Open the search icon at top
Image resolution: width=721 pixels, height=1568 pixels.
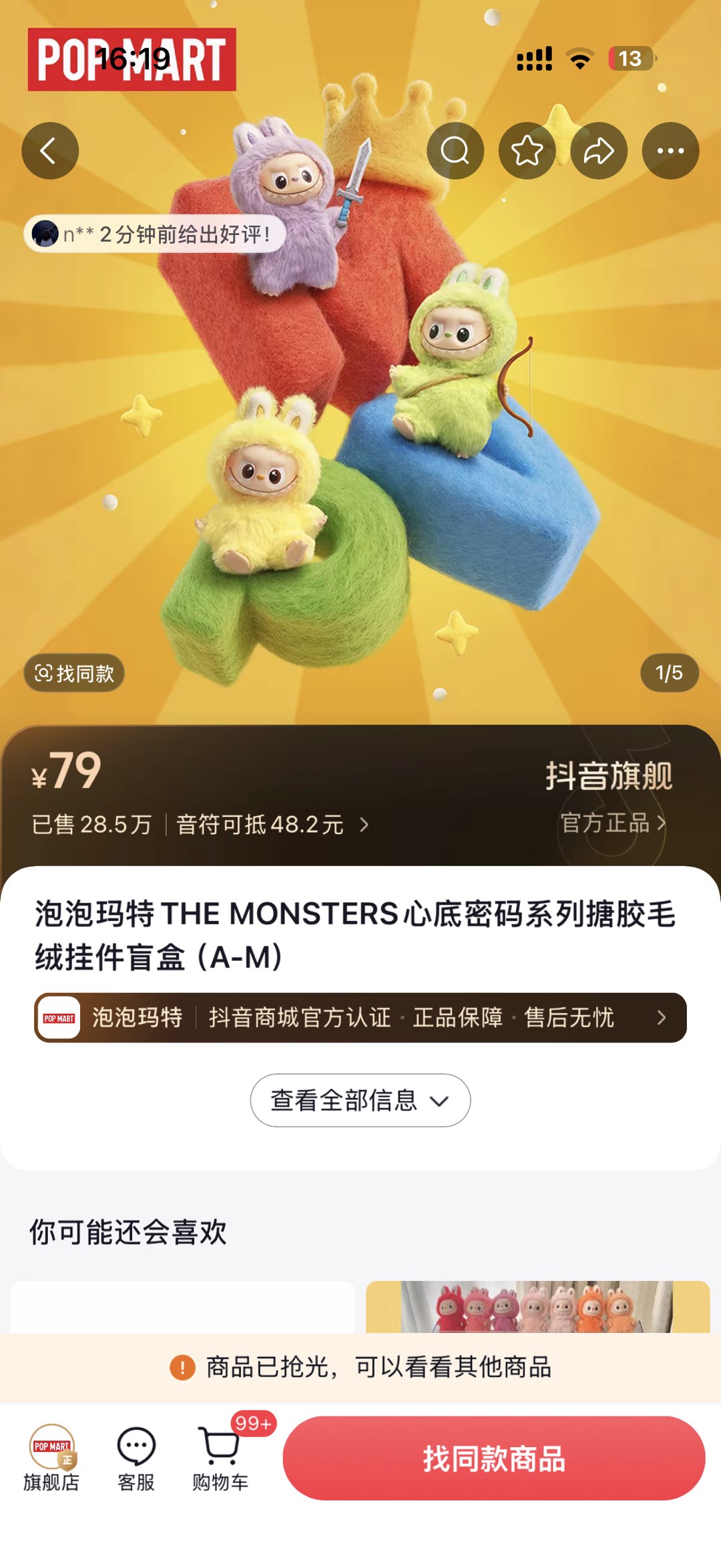pyautogui.click(x=455, y=151)
